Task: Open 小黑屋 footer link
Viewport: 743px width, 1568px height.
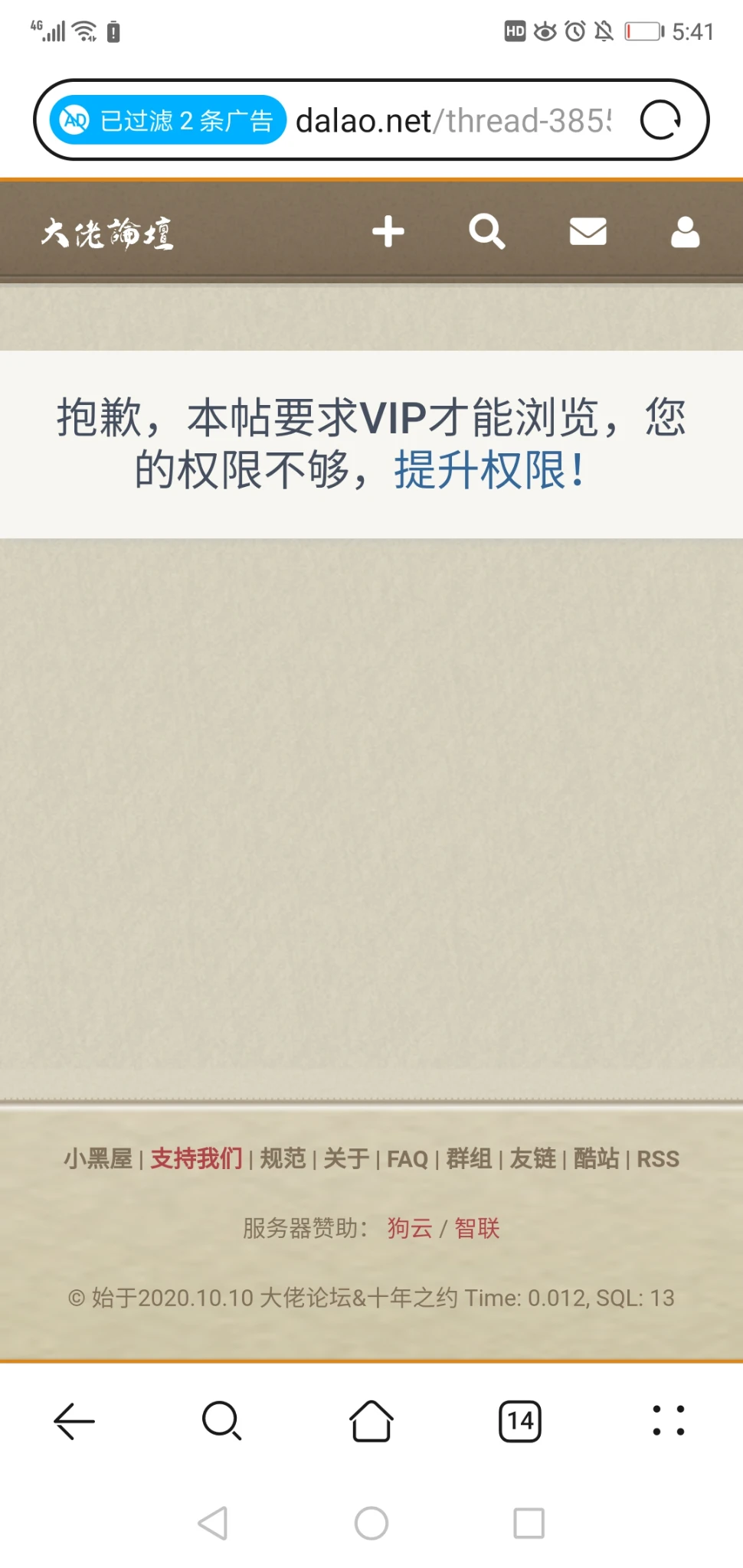Action: click(x=98, y=1158)
